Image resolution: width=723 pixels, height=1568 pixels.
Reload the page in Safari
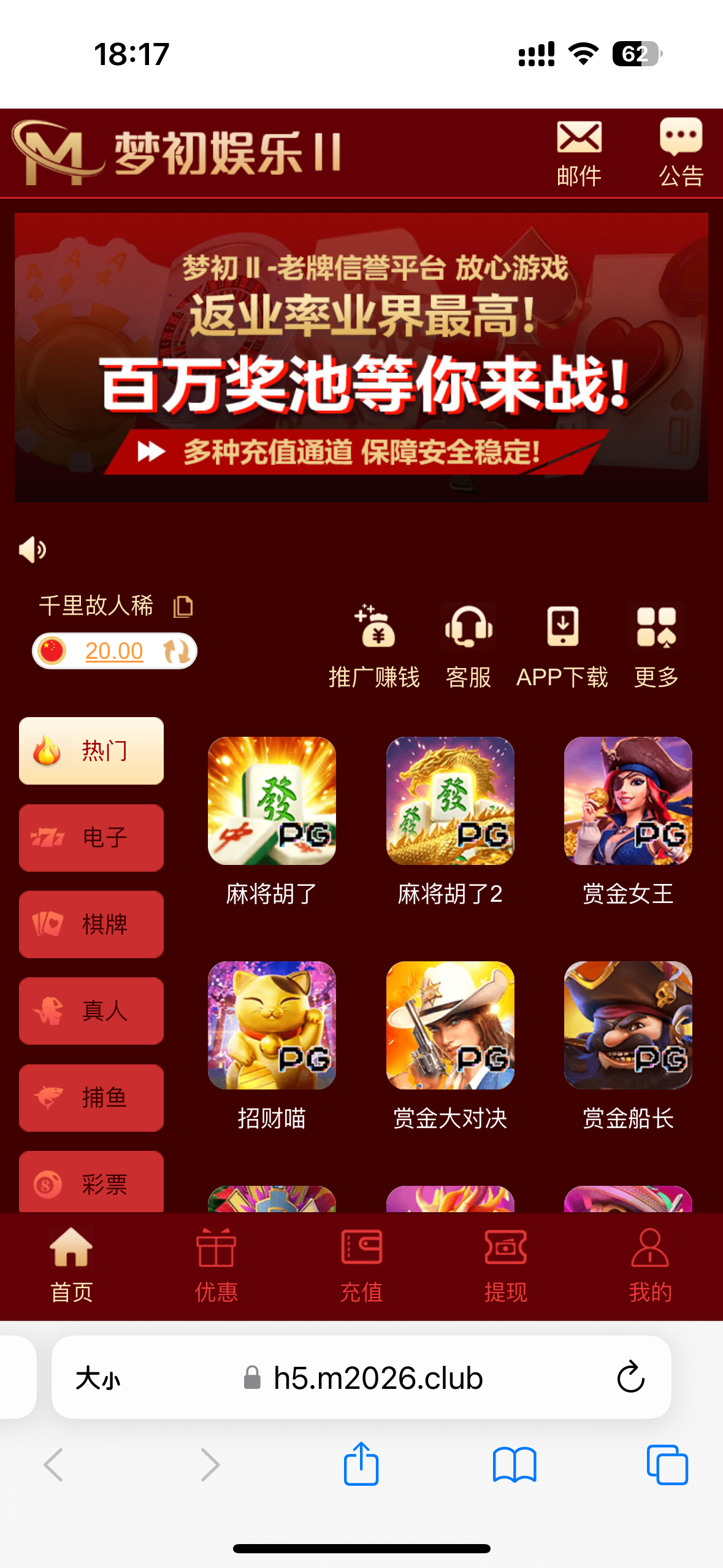[630, 1378]
